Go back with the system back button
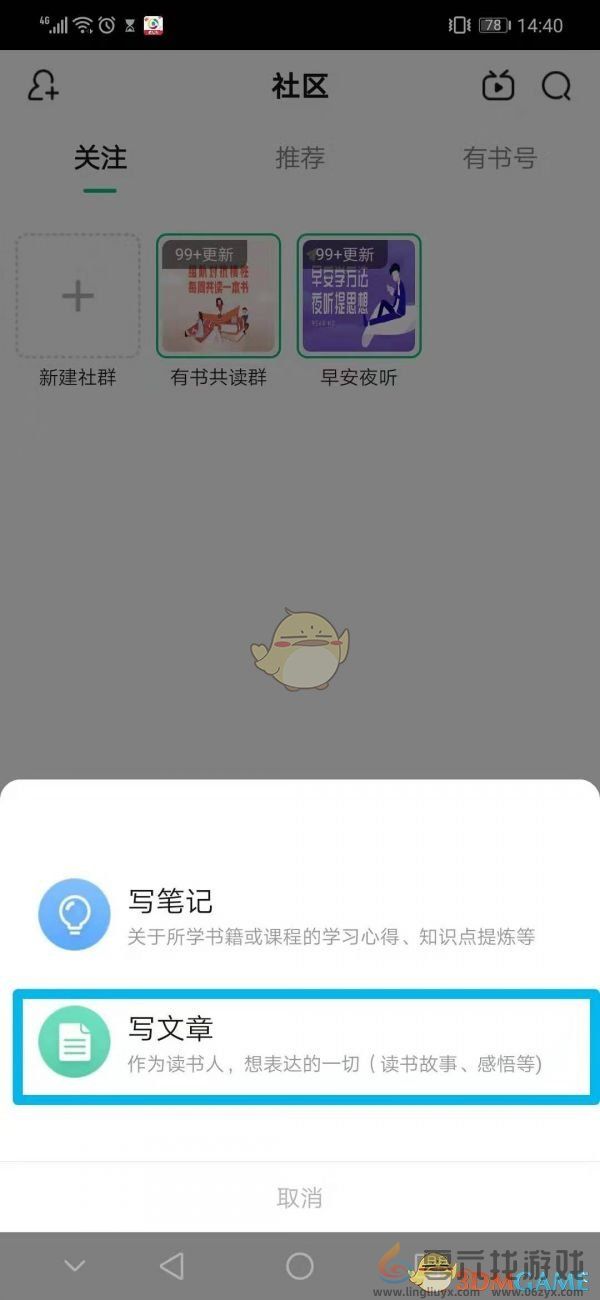 click(172, 1266)
